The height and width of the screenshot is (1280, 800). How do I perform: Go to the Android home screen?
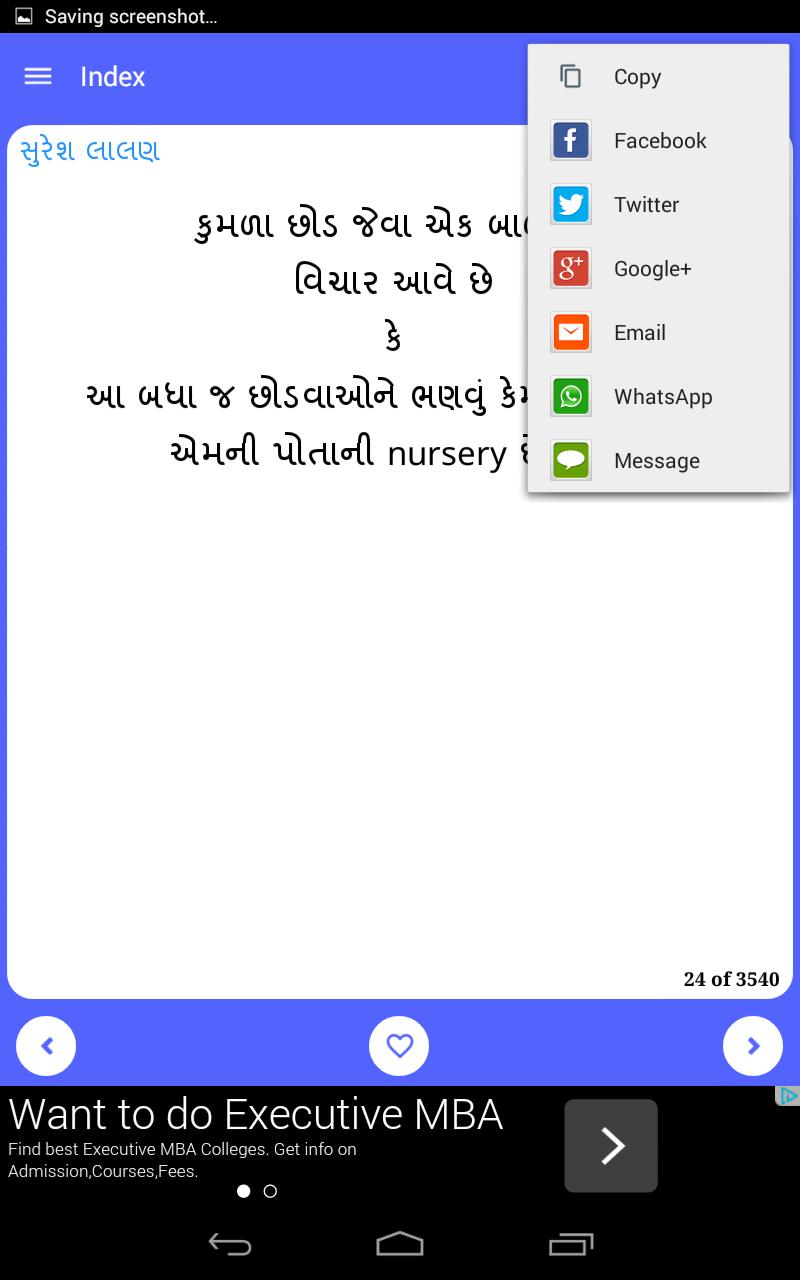399,1244
